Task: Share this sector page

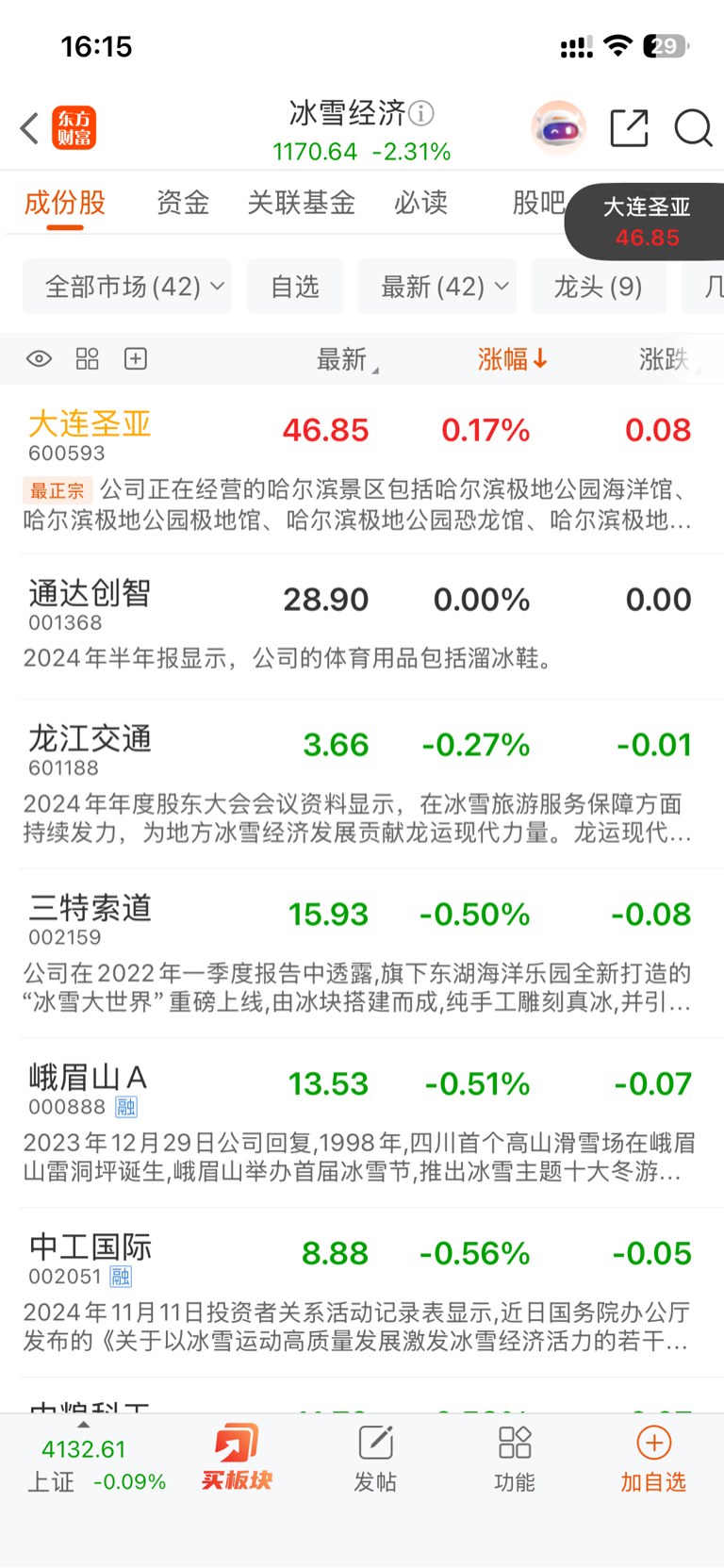Action: point(629,128)
